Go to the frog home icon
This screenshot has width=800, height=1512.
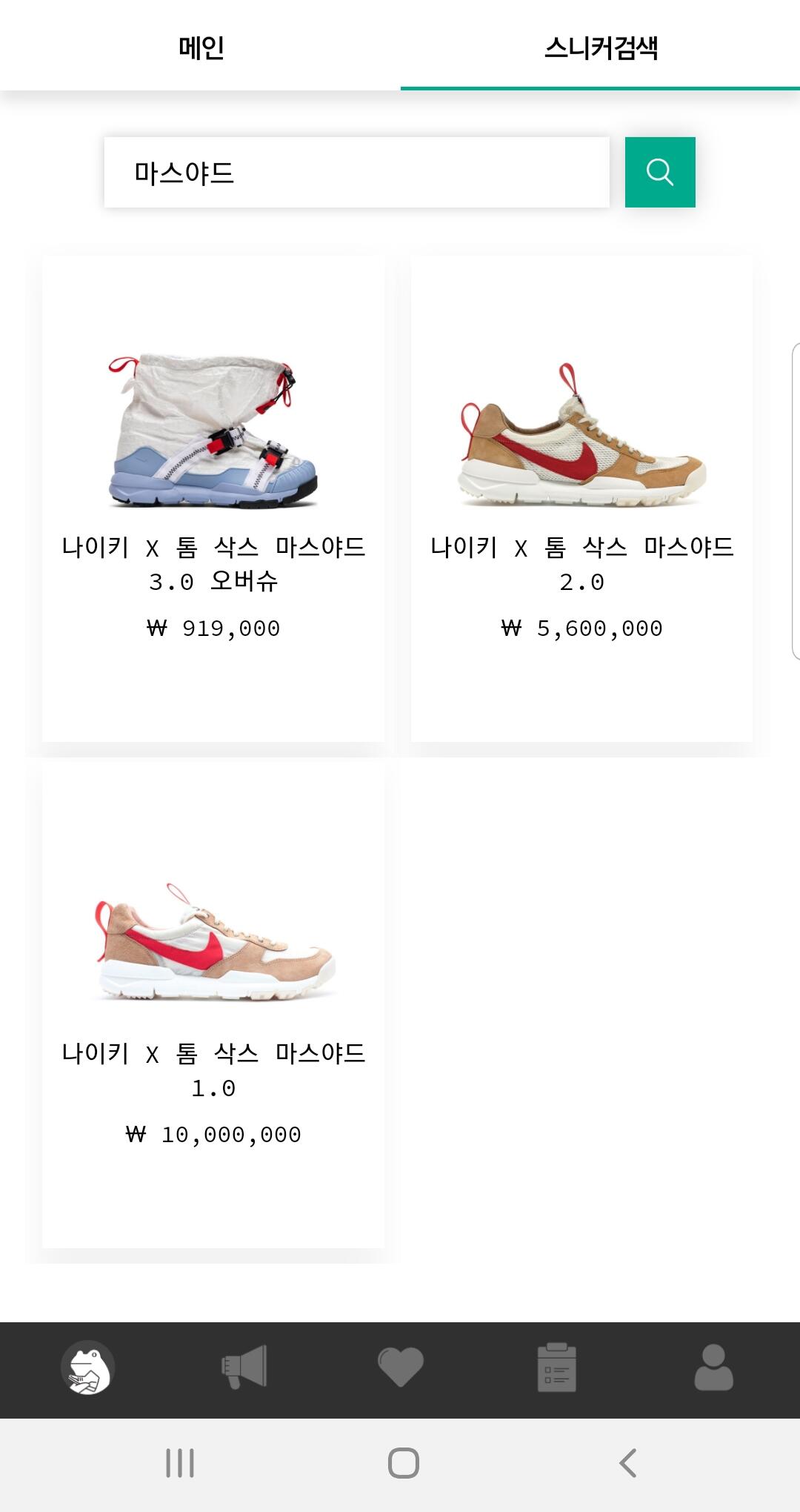[x=87, y=1367]
